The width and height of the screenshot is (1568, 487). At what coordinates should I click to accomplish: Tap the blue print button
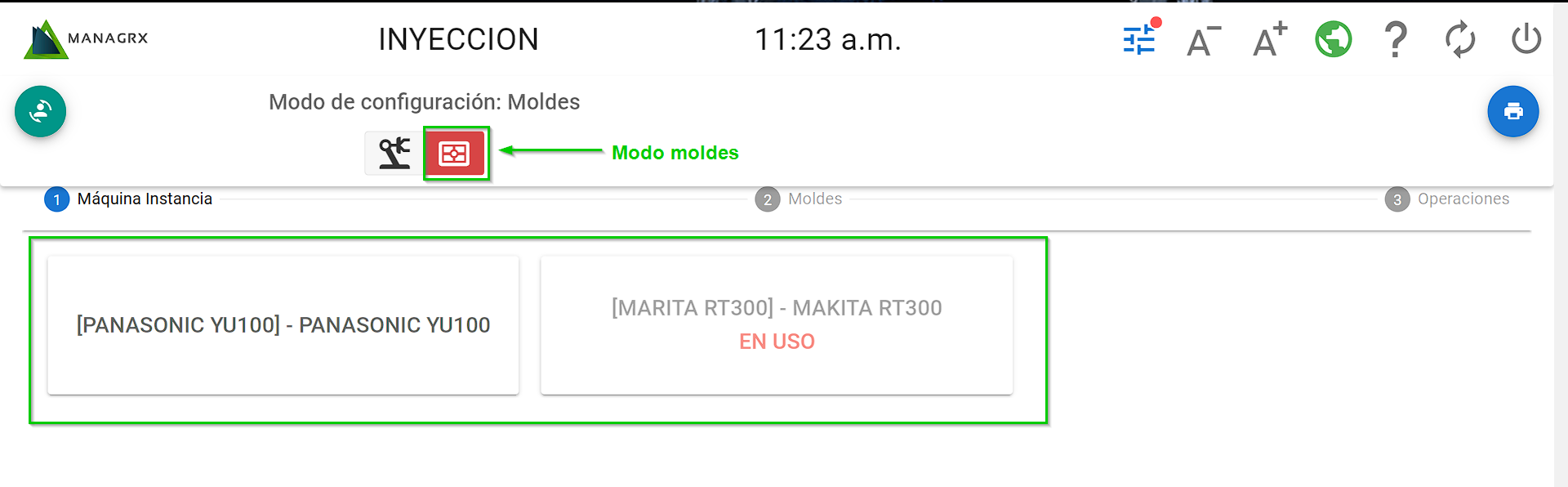1512,111
